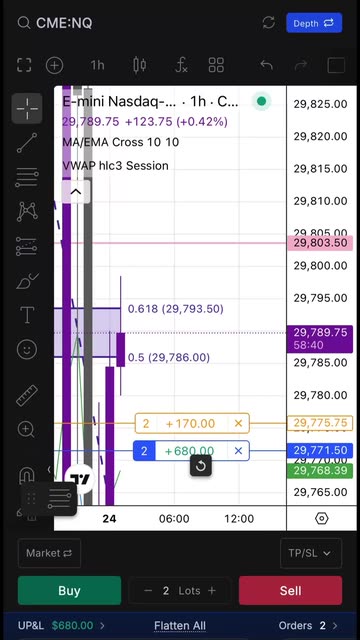Image resolution: width=360 pixels, height=640 pixels.
Task: Change the 1h time interval
Action: tap(98, 65)
